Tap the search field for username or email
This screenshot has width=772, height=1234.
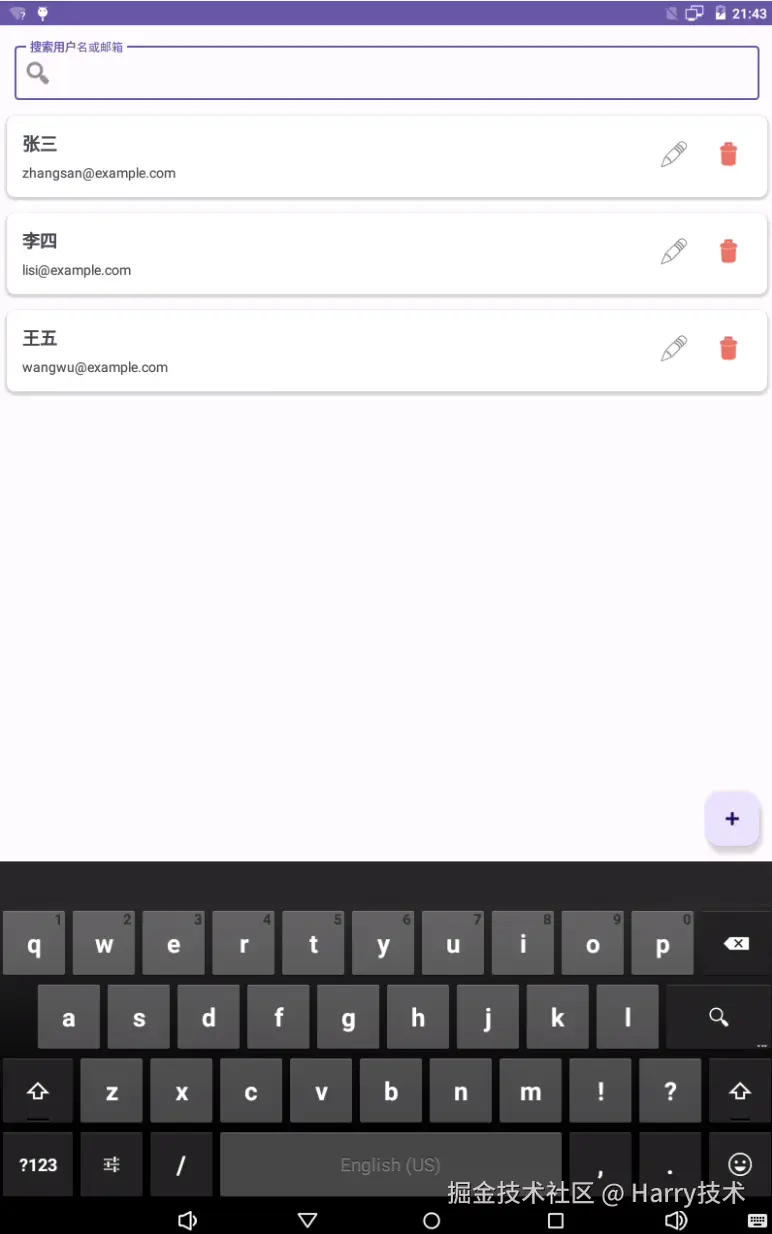tap(400, 73)
